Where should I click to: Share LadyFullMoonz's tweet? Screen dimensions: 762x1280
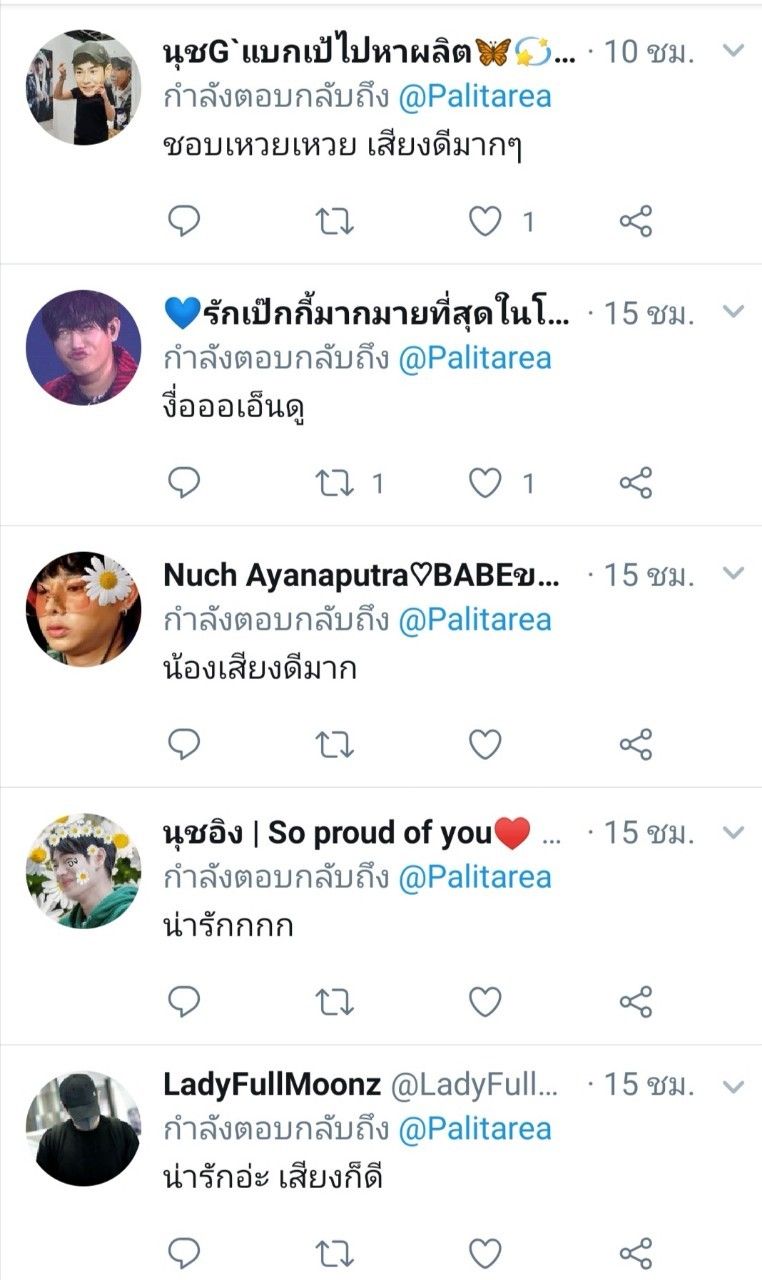click(x=636, y=1251)
